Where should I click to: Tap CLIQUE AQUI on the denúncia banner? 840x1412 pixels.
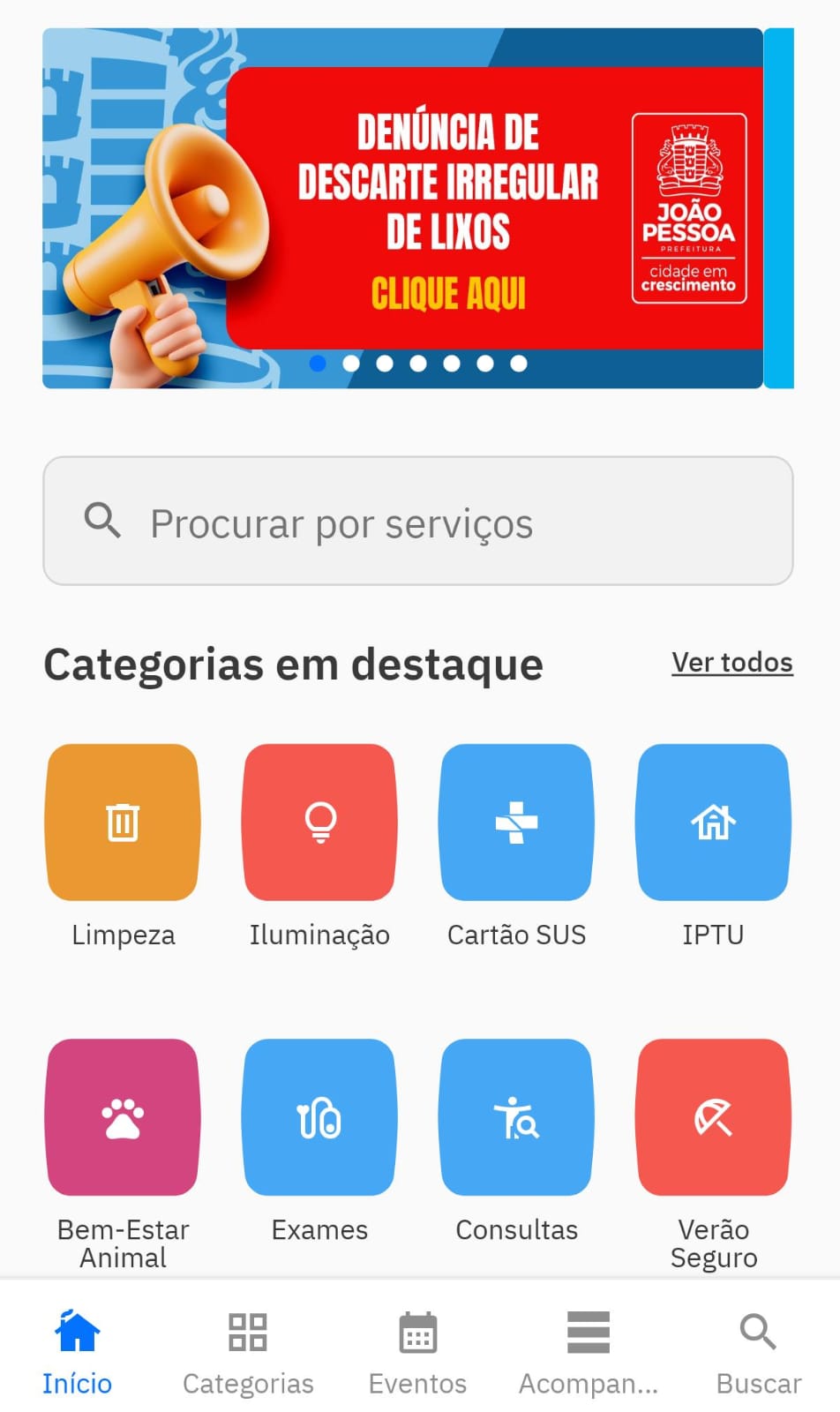coord(449,294)
